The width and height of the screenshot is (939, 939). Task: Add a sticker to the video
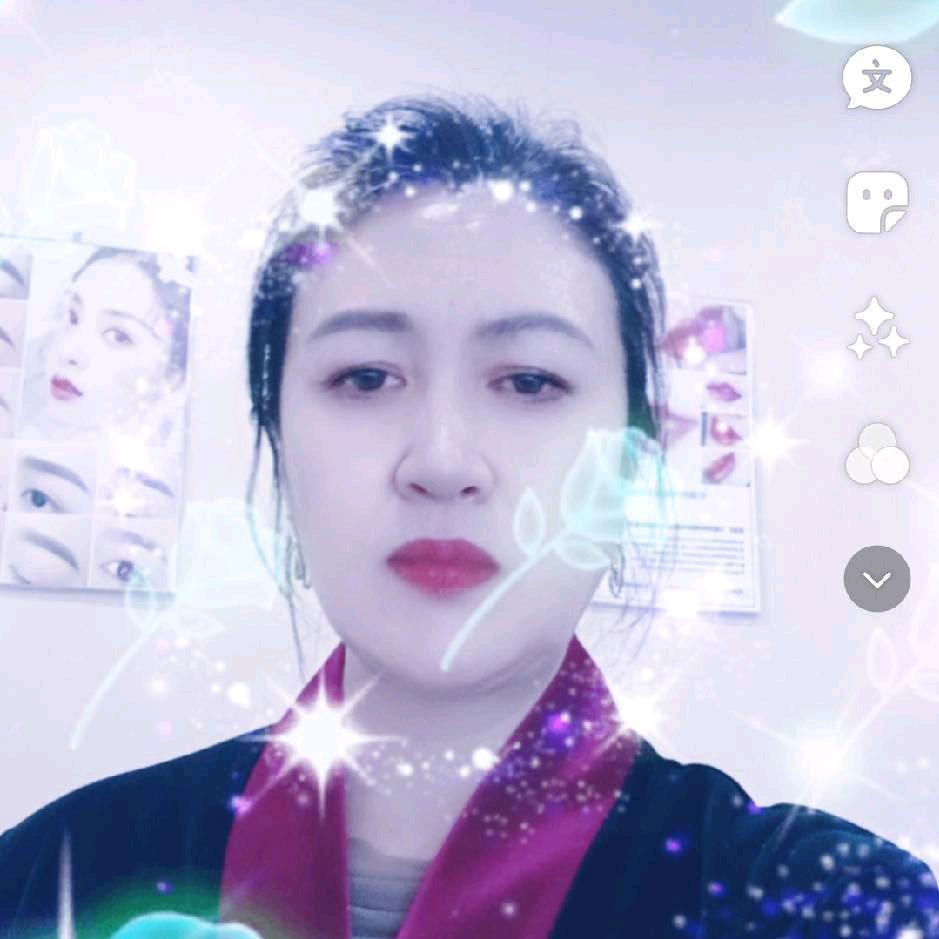pyautogui.click(x=877, y=202)
